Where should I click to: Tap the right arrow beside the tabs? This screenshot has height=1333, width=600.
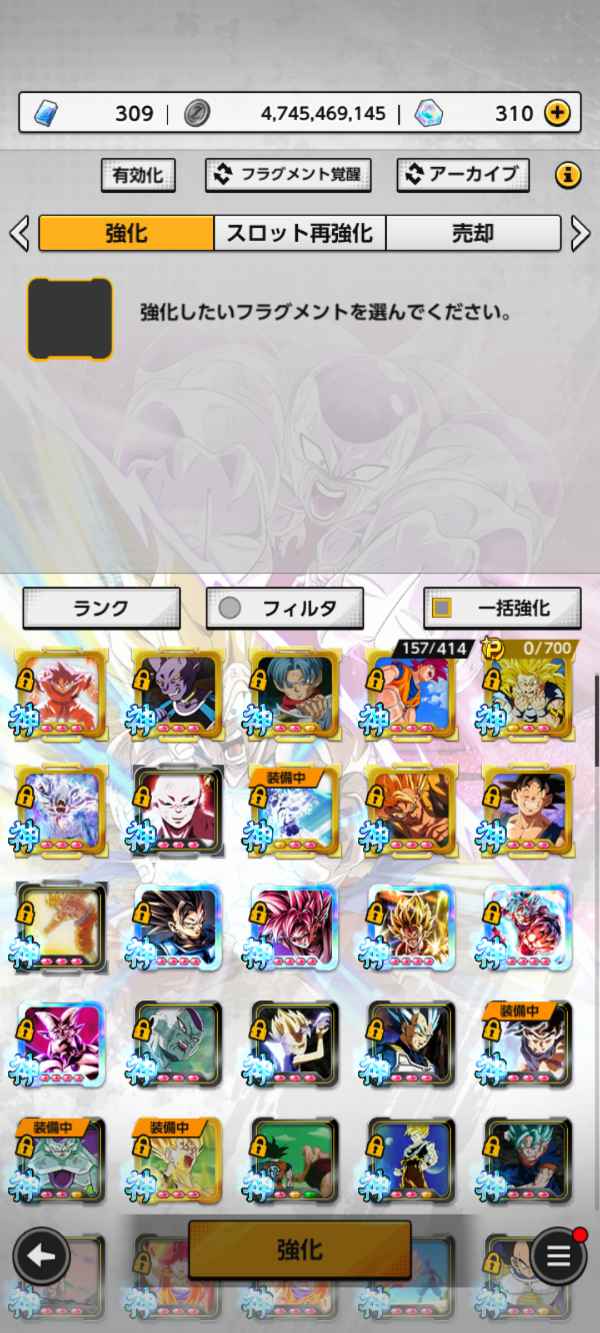coord(580,233)
